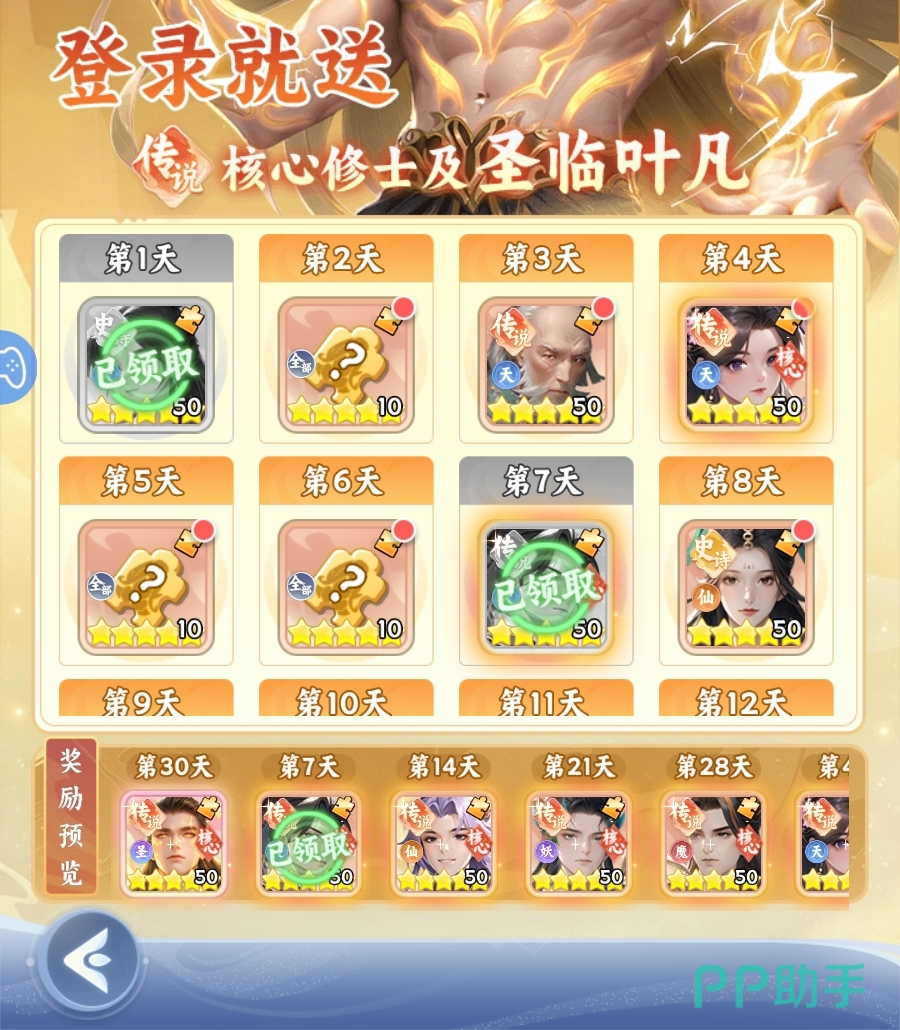Open the claimed 第1天 reward tile
The image size is (900, 1030).
146,364
